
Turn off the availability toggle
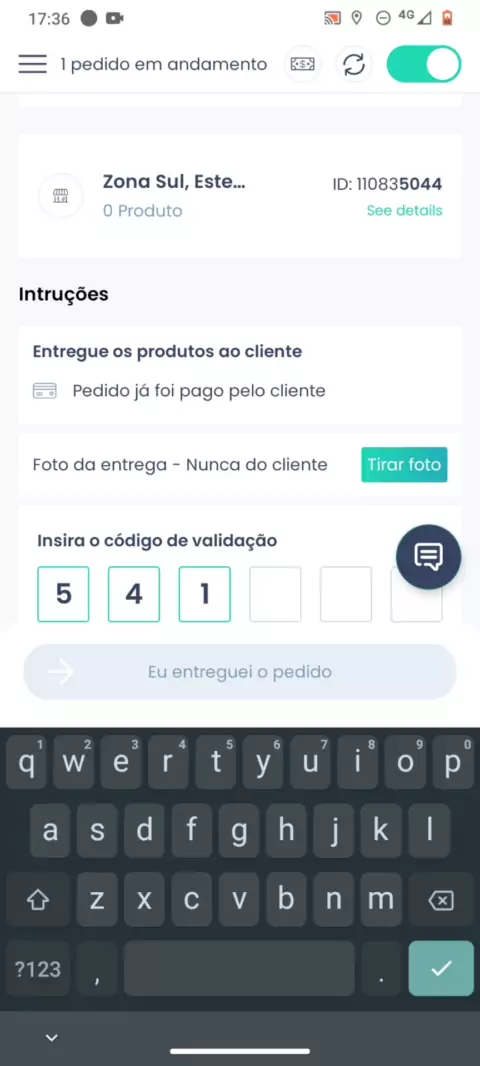pos(424,65)
